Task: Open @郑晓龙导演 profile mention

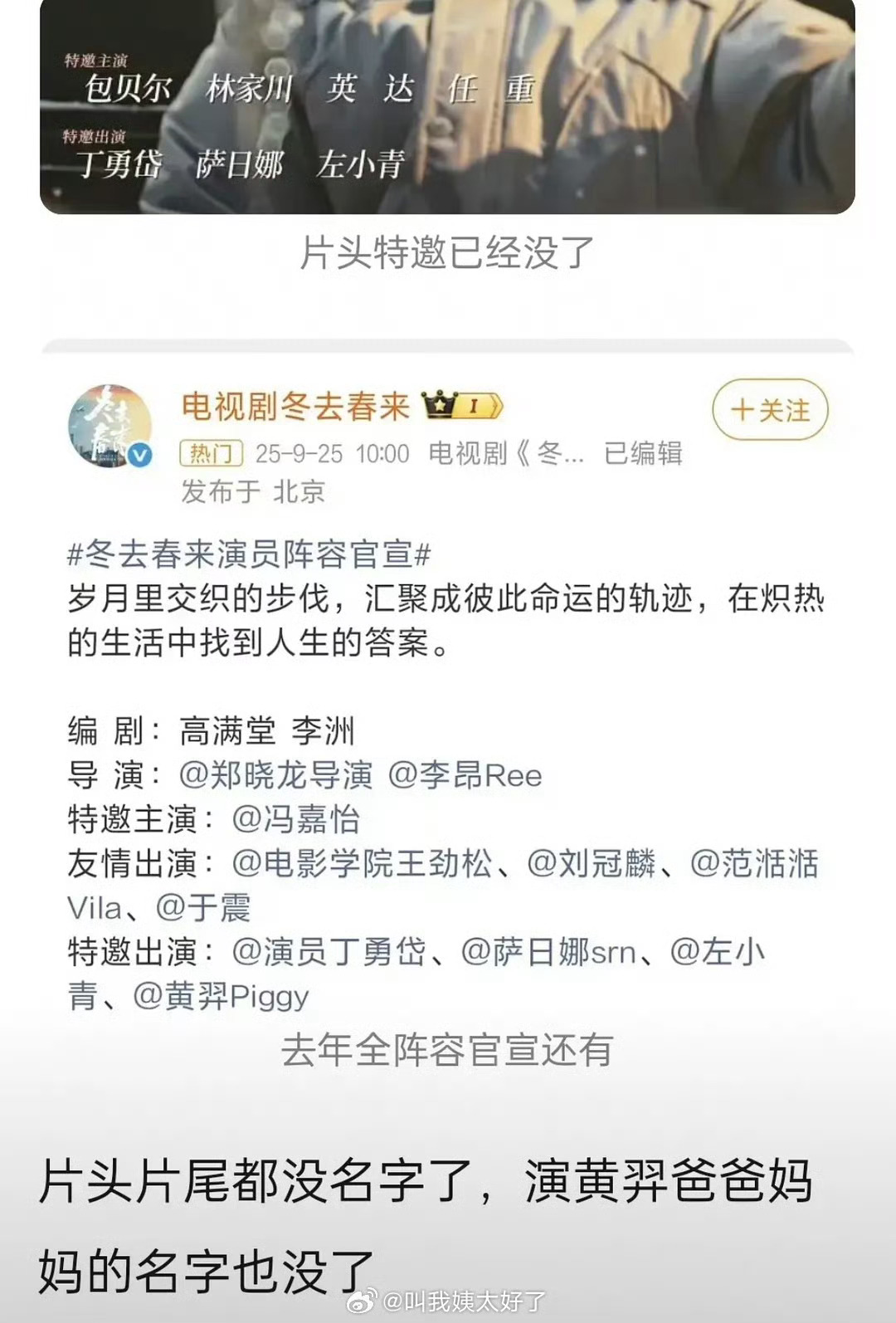Action: pyautogui.click(x=274, y=776)
